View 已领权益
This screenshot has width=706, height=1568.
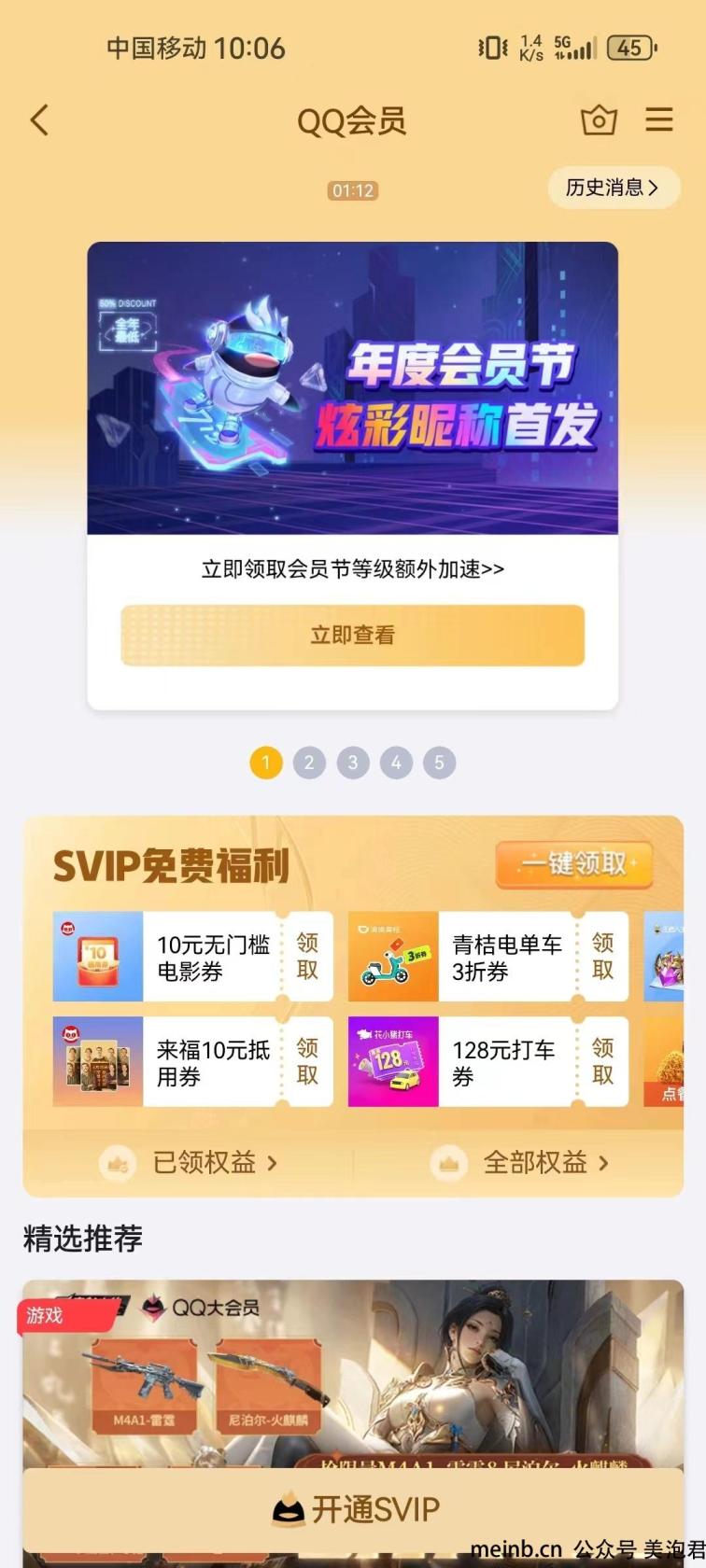[204, 1163]
